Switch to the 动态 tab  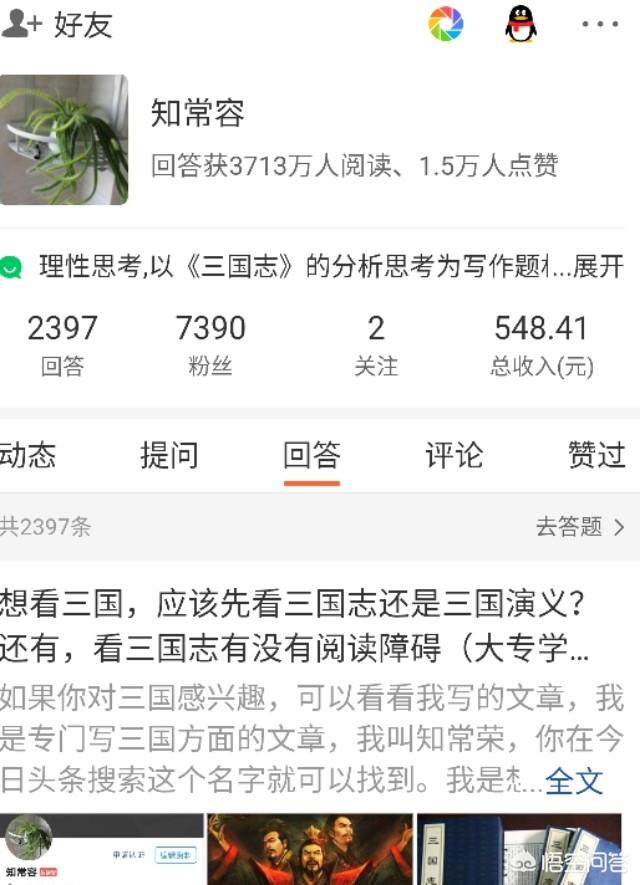tap(28, 455)
